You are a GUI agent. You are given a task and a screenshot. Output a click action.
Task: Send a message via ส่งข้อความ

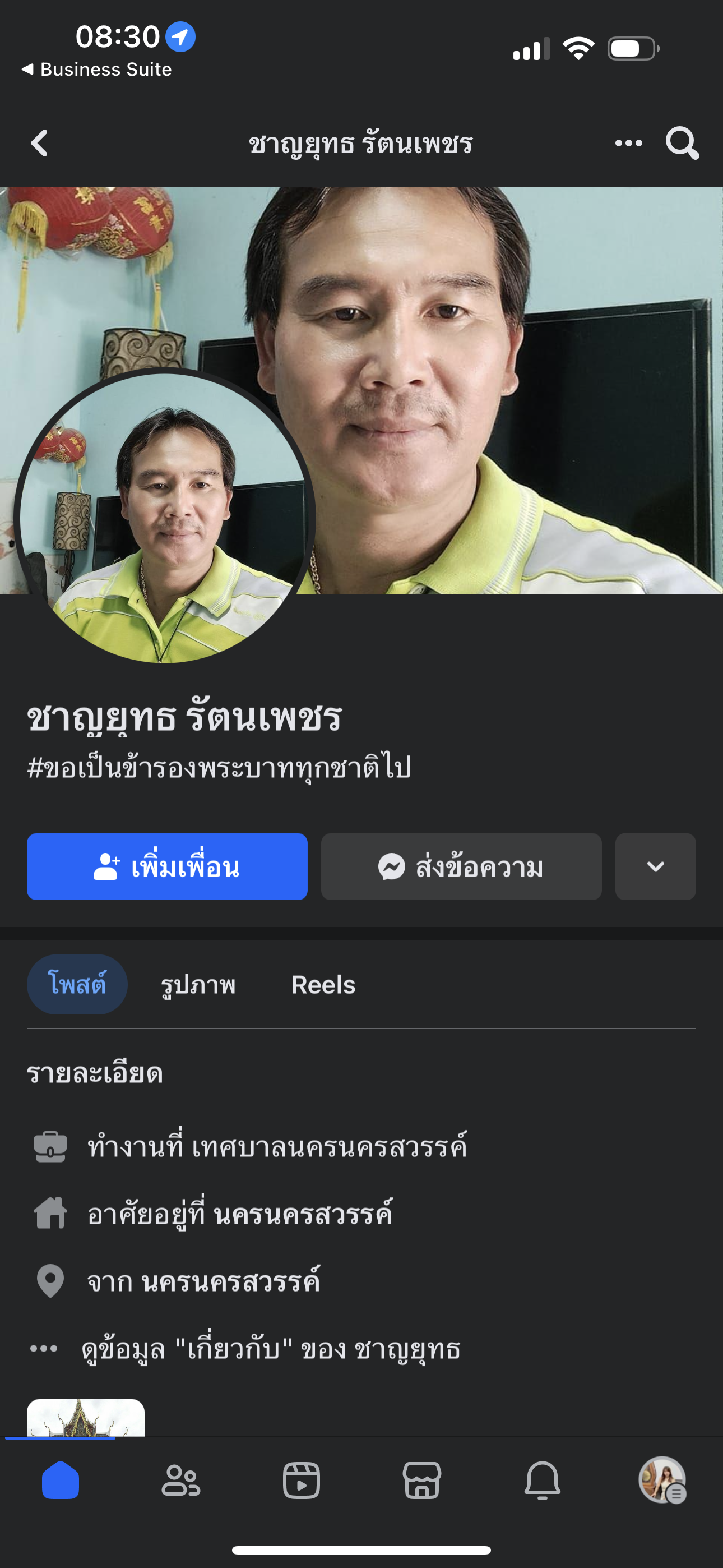click(x=461, y=866)
